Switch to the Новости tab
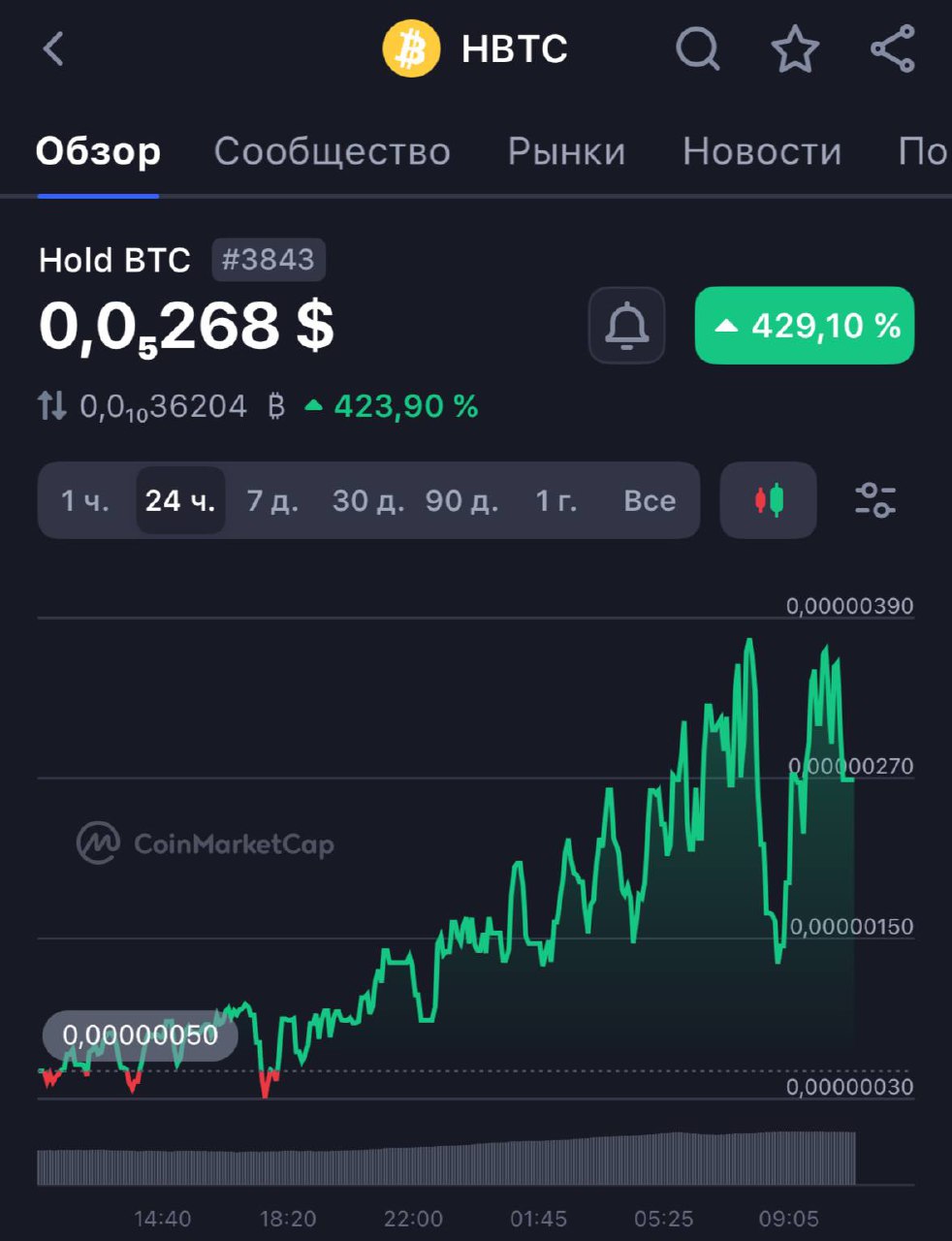Viewport: 952px width, 1241px height. [x=762, y=151]
